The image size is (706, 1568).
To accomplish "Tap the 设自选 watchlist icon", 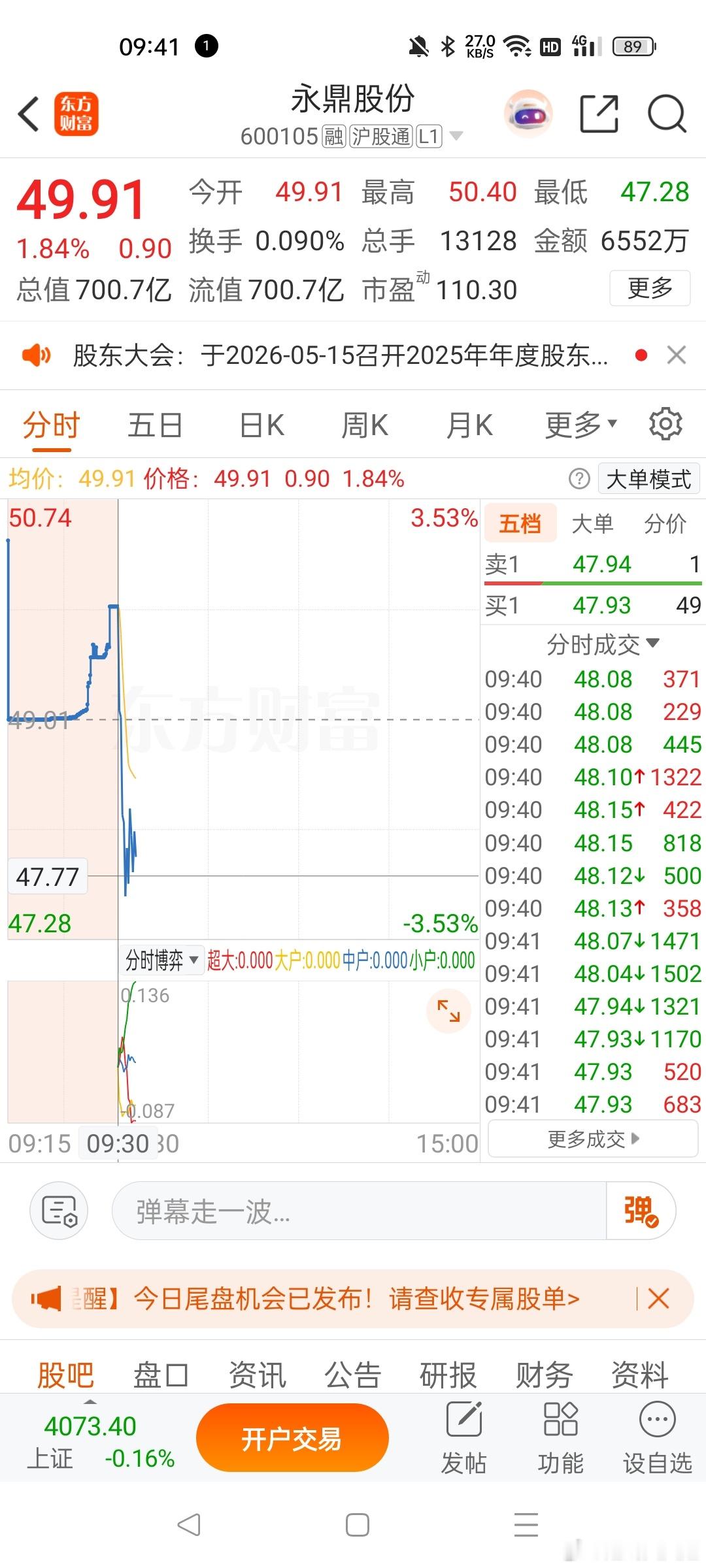I will coord(656,1431).
